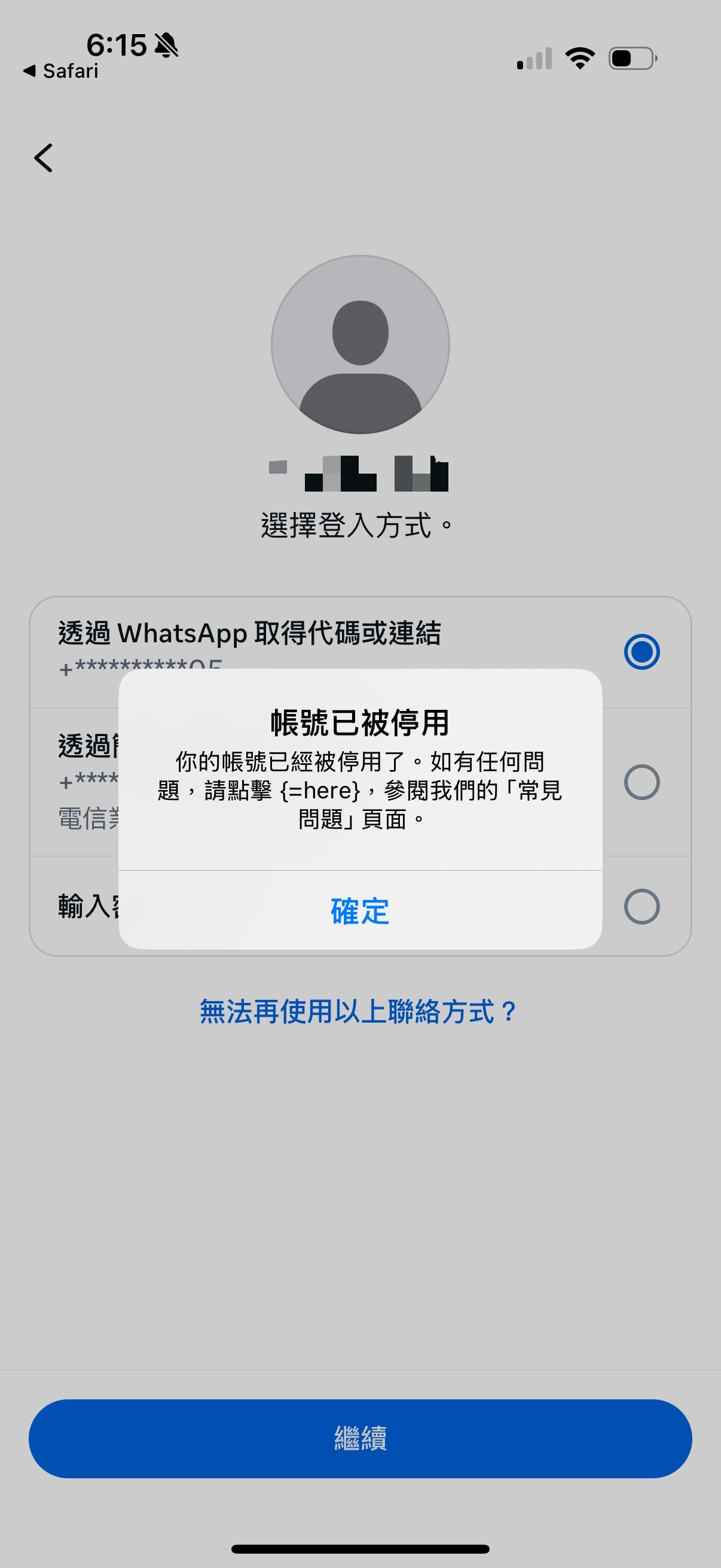Tap the 繼續 continue button
Viewport: 721px width, 1568px height.
coord(360,1438)
